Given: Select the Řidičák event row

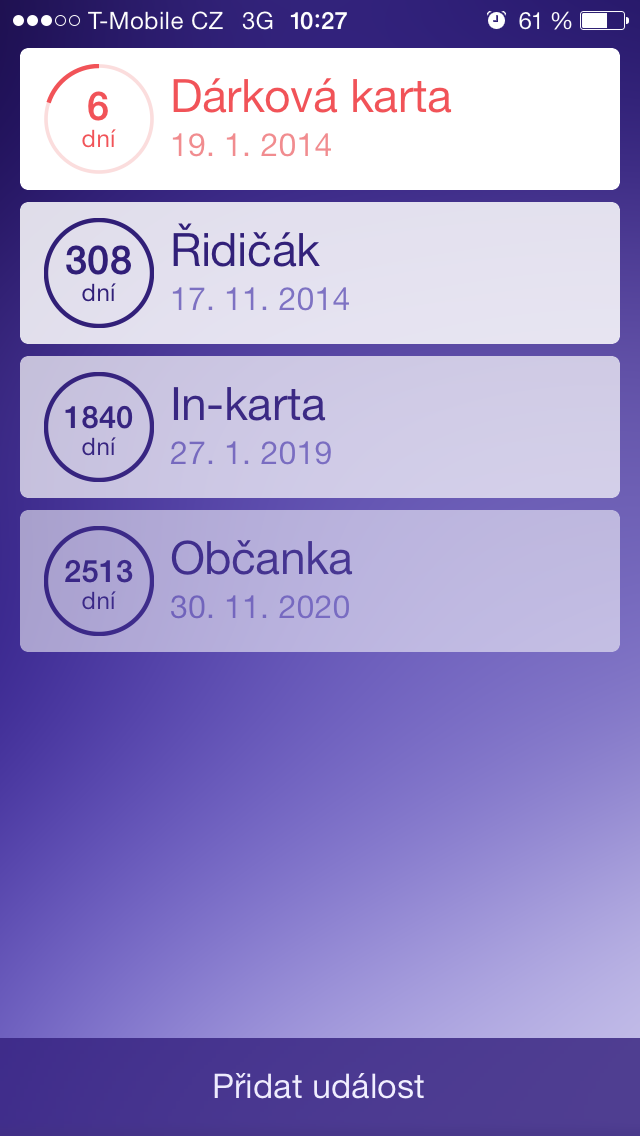Looking at the screenshot, I should [320, 273].
